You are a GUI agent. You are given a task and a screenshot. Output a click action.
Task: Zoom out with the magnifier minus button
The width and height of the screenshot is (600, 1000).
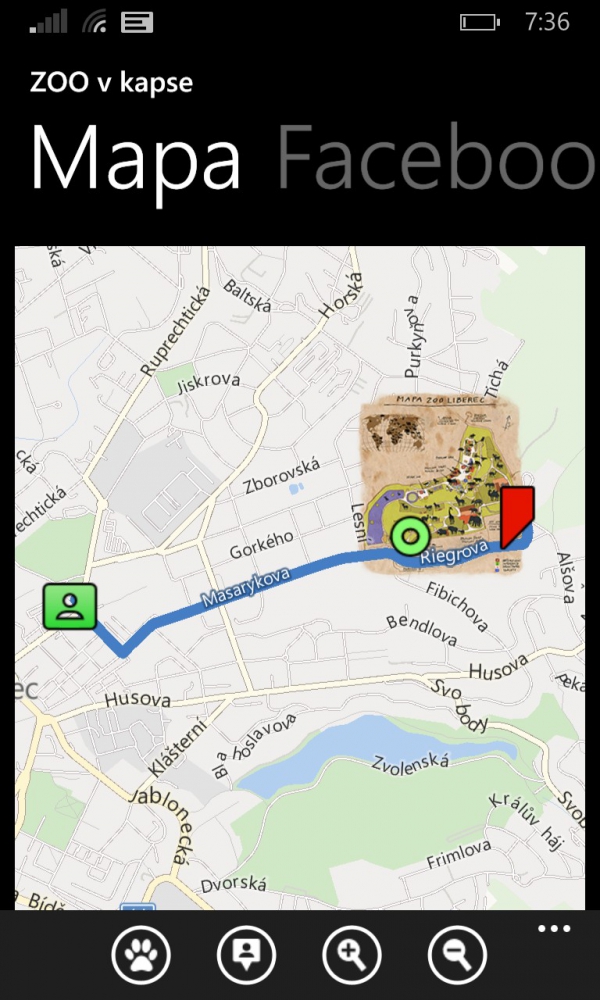[x=458, y=955]
